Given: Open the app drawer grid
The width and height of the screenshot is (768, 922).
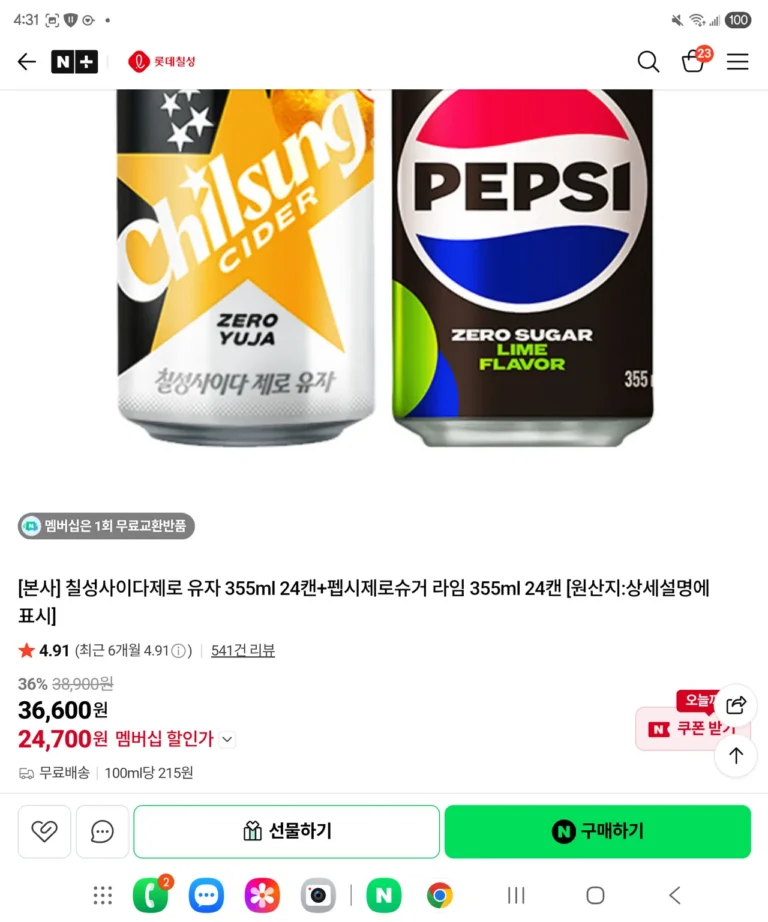Looking at the screenshot, I should [103, 896].
